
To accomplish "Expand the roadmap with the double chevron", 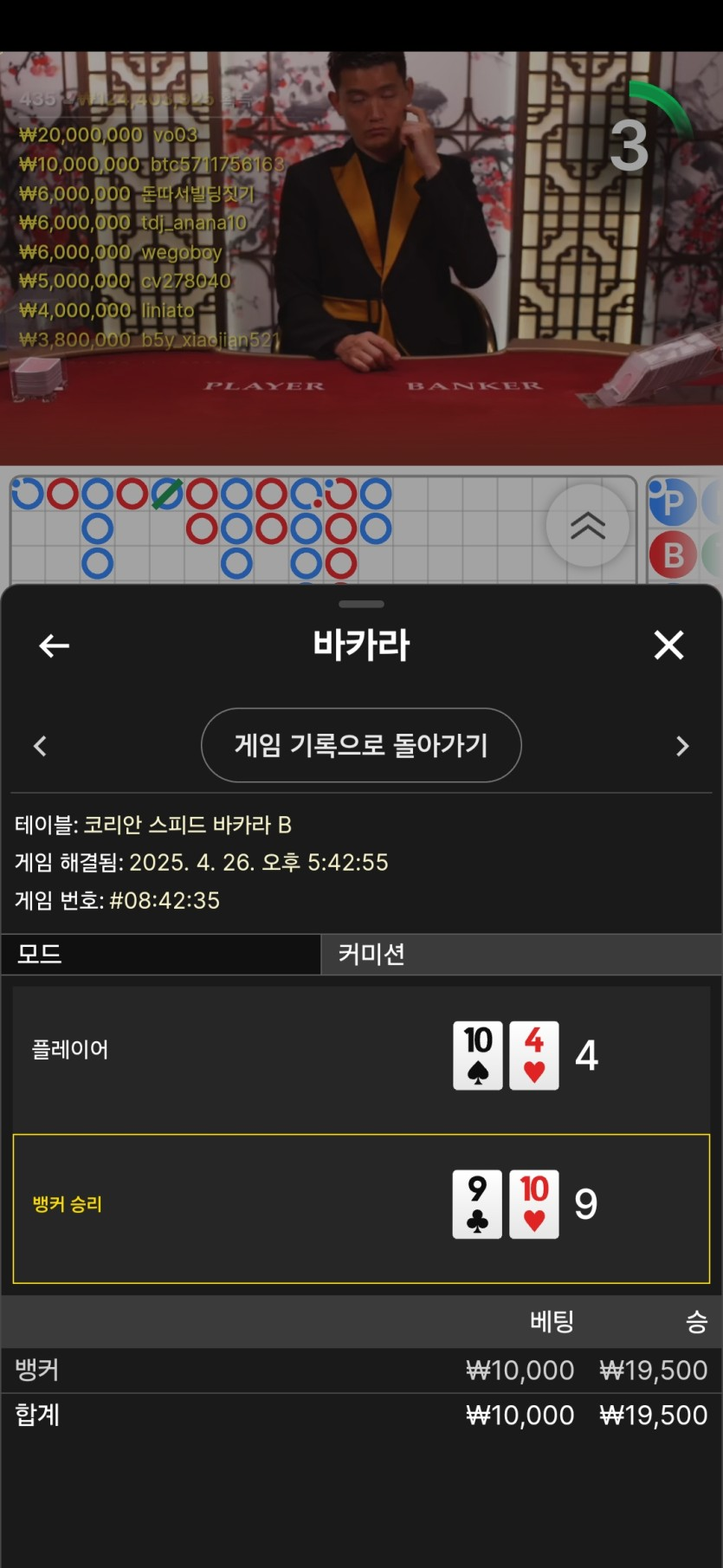I will point(588,525).
